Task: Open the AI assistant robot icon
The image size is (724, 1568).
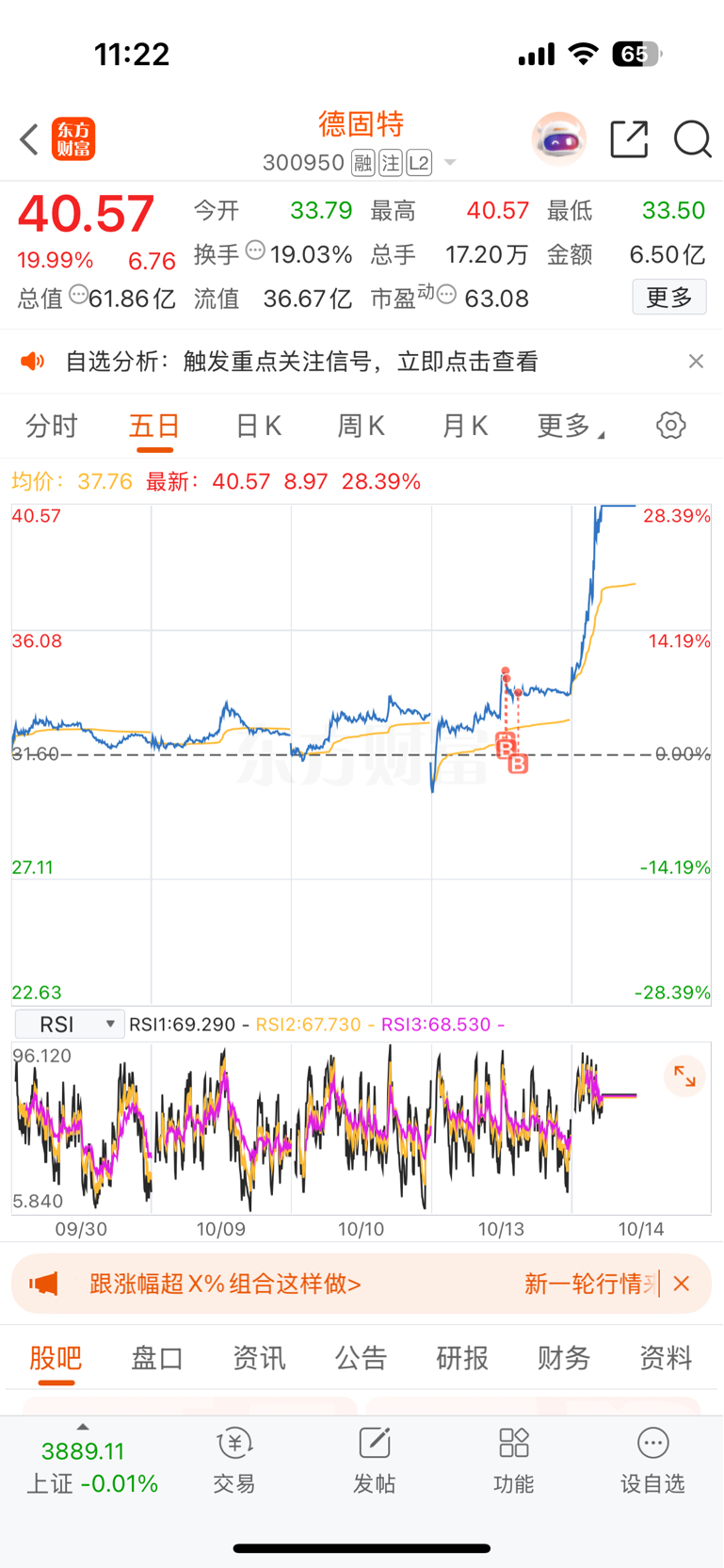Action: click(x=558, y=139)
